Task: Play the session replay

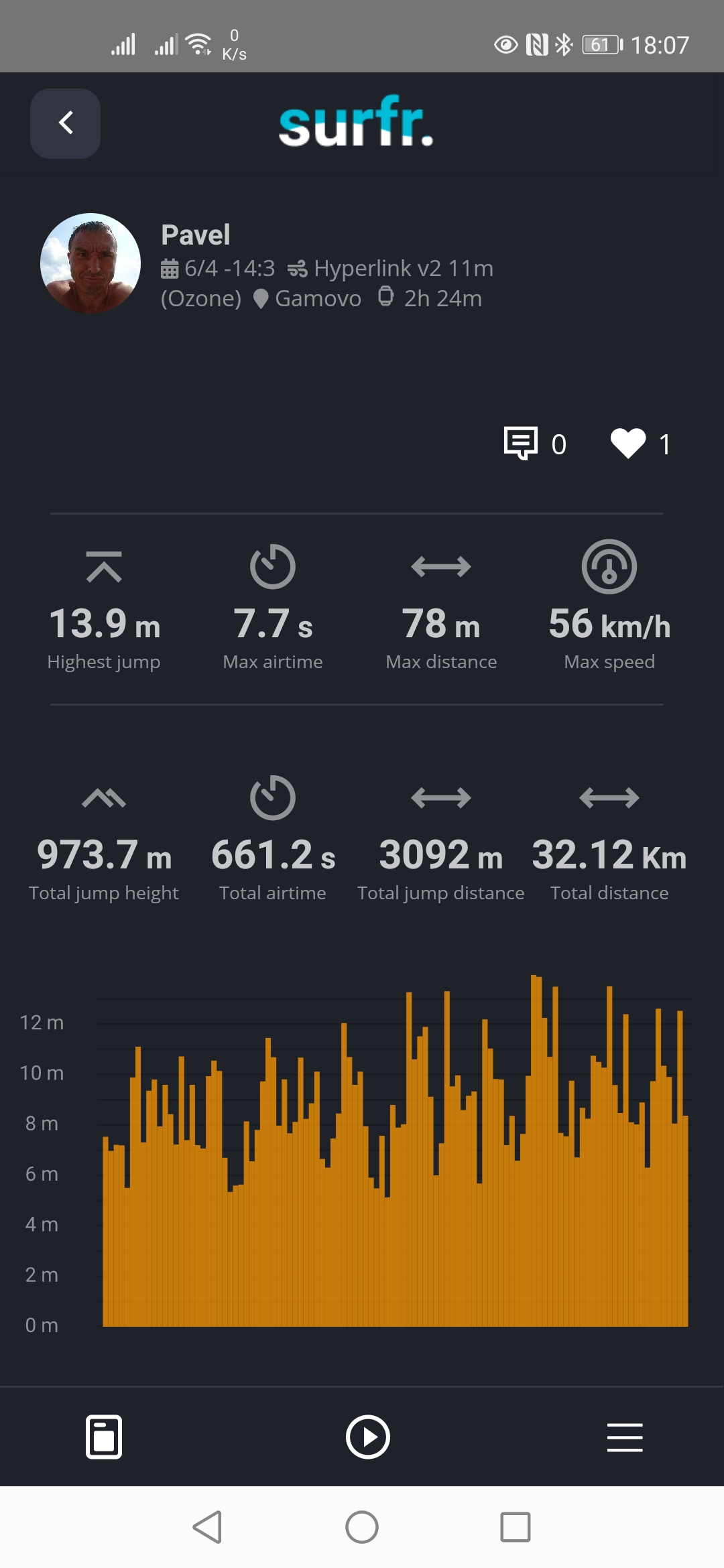Action: pos(367,1437)
